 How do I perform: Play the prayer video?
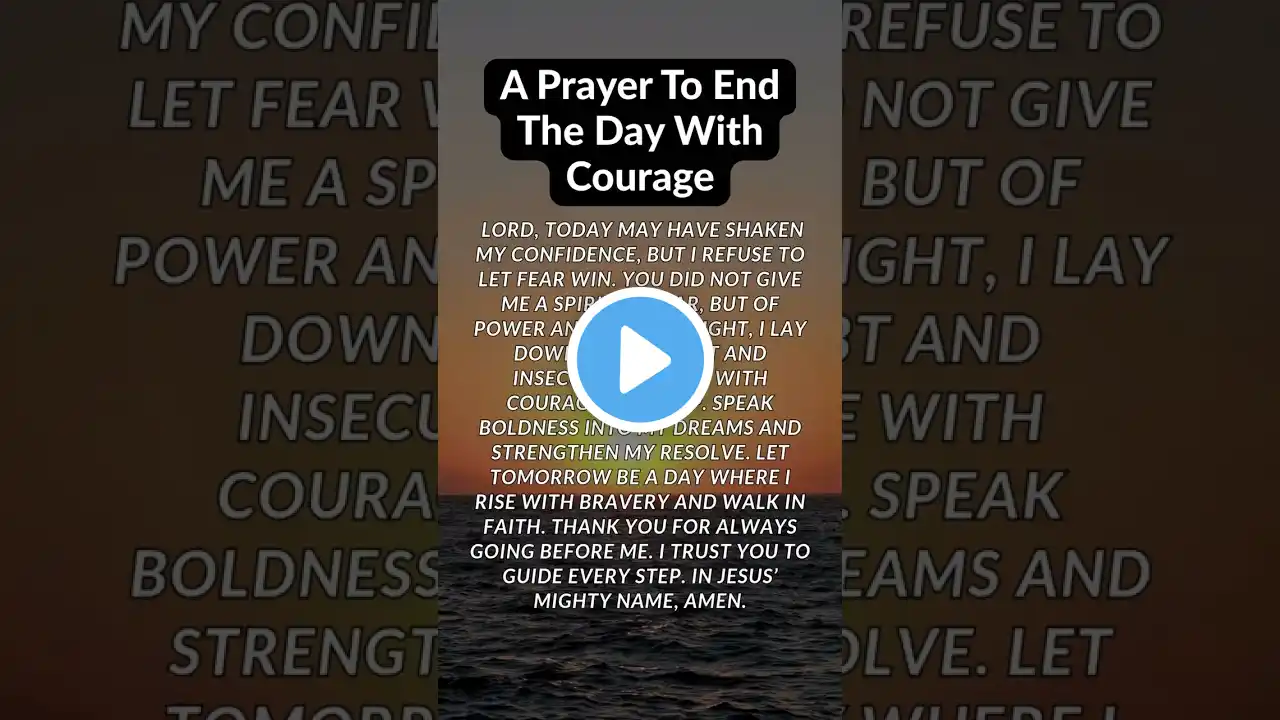pyautogui.click(x=640, y=360)
